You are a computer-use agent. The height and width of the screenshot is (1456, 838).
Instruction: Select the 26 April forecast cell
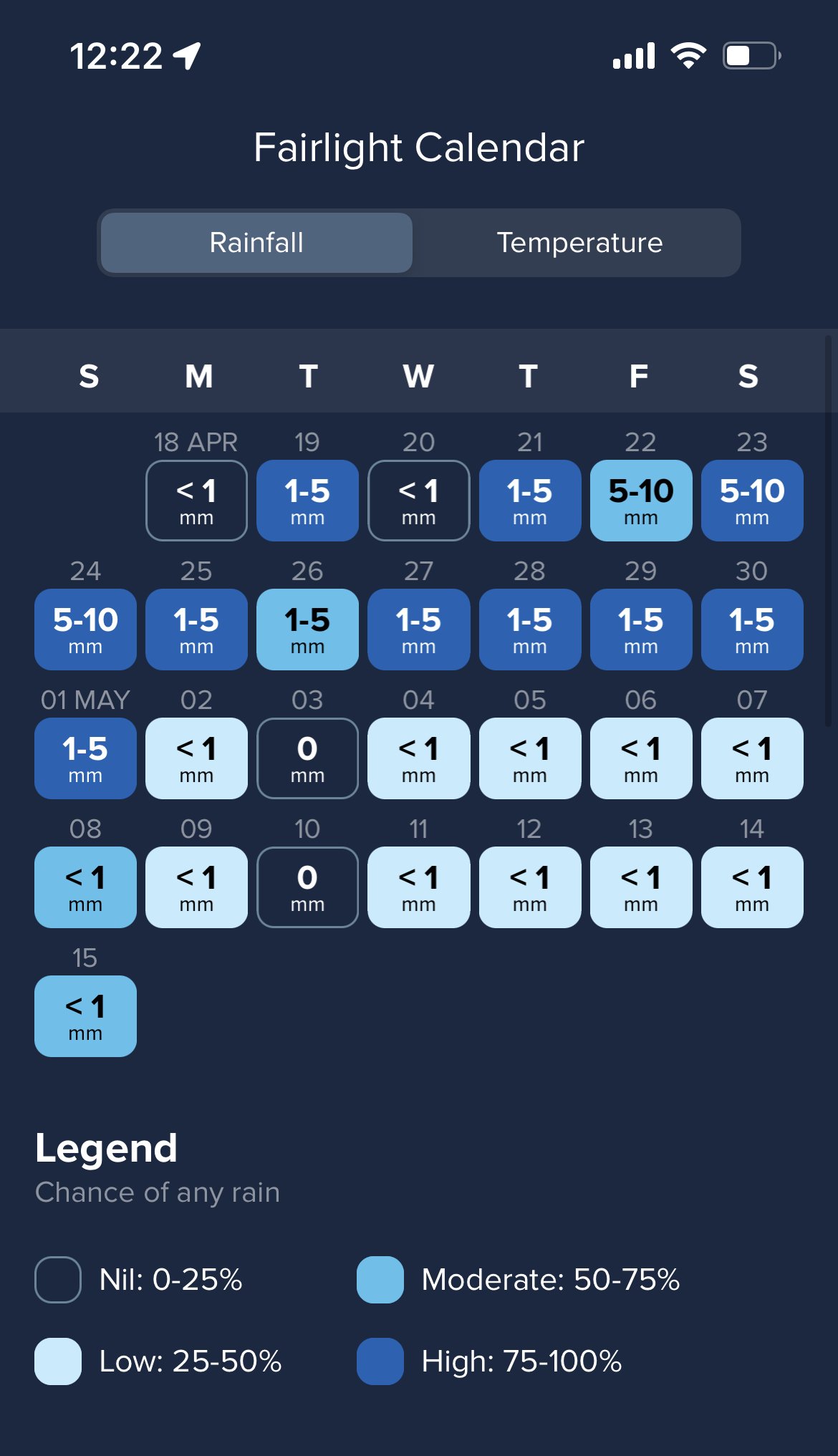307,630
